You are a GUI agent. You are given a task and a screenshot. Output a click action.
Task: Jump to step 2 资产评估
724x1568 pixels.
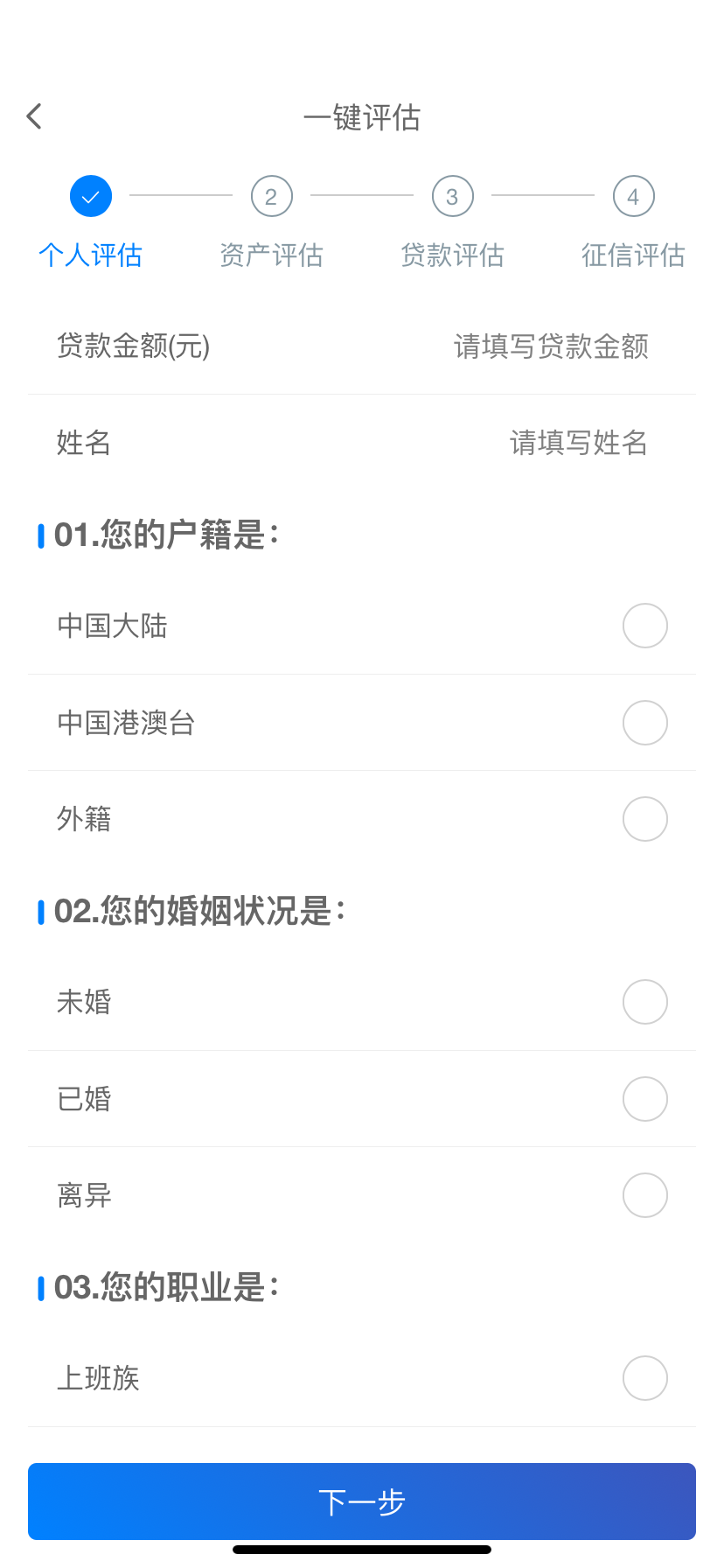(271, 222)
